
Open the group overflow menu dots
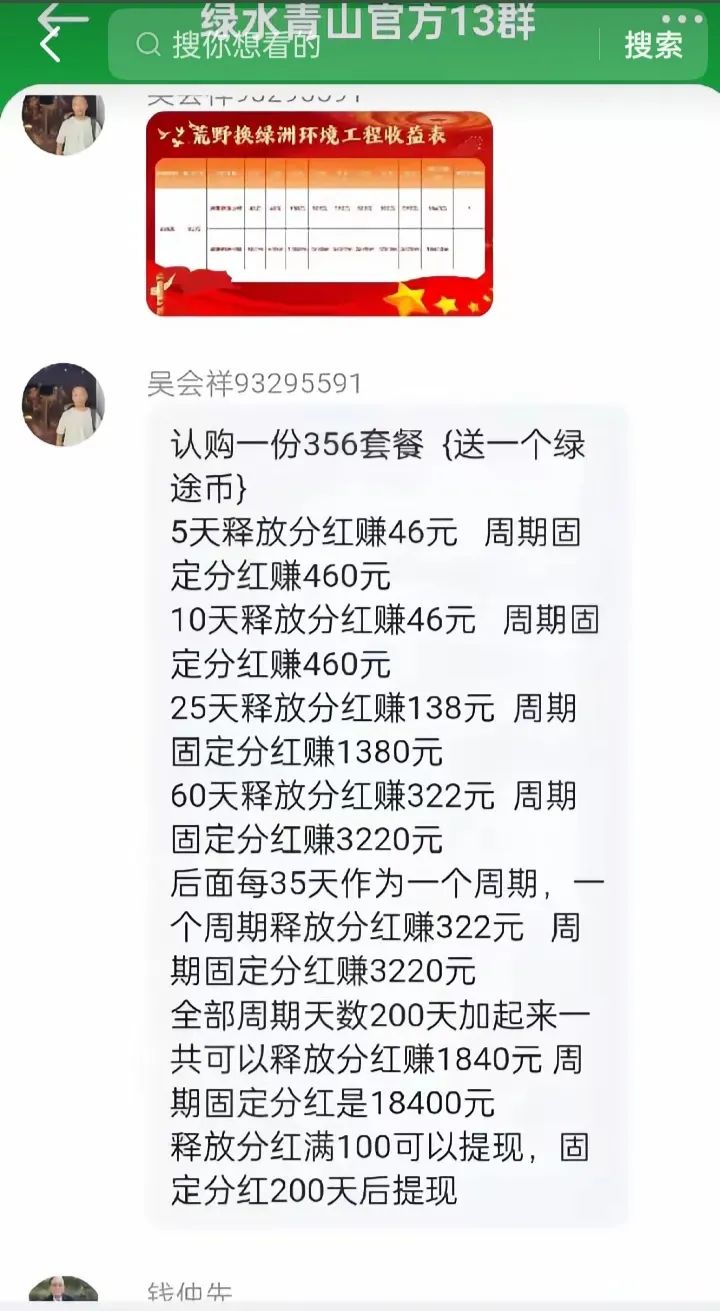coord(683,18)
